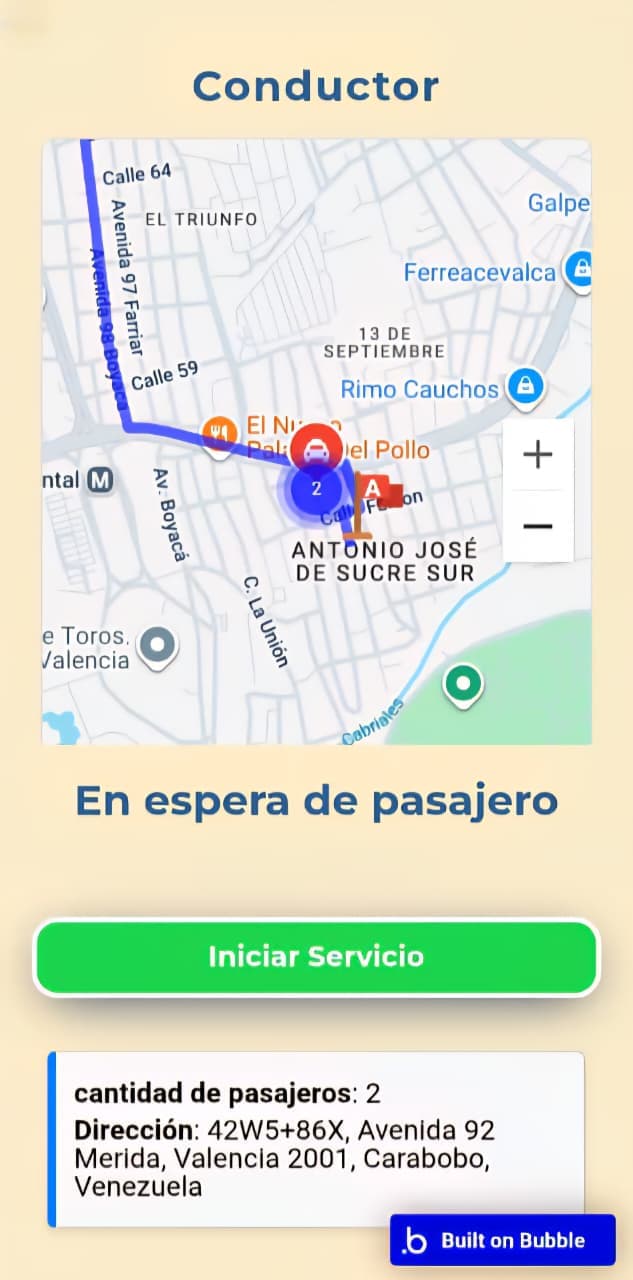Tap the blue passenger marker showing 2
The height and width of the screenshot is (1280, 633).
click(316, 489)
